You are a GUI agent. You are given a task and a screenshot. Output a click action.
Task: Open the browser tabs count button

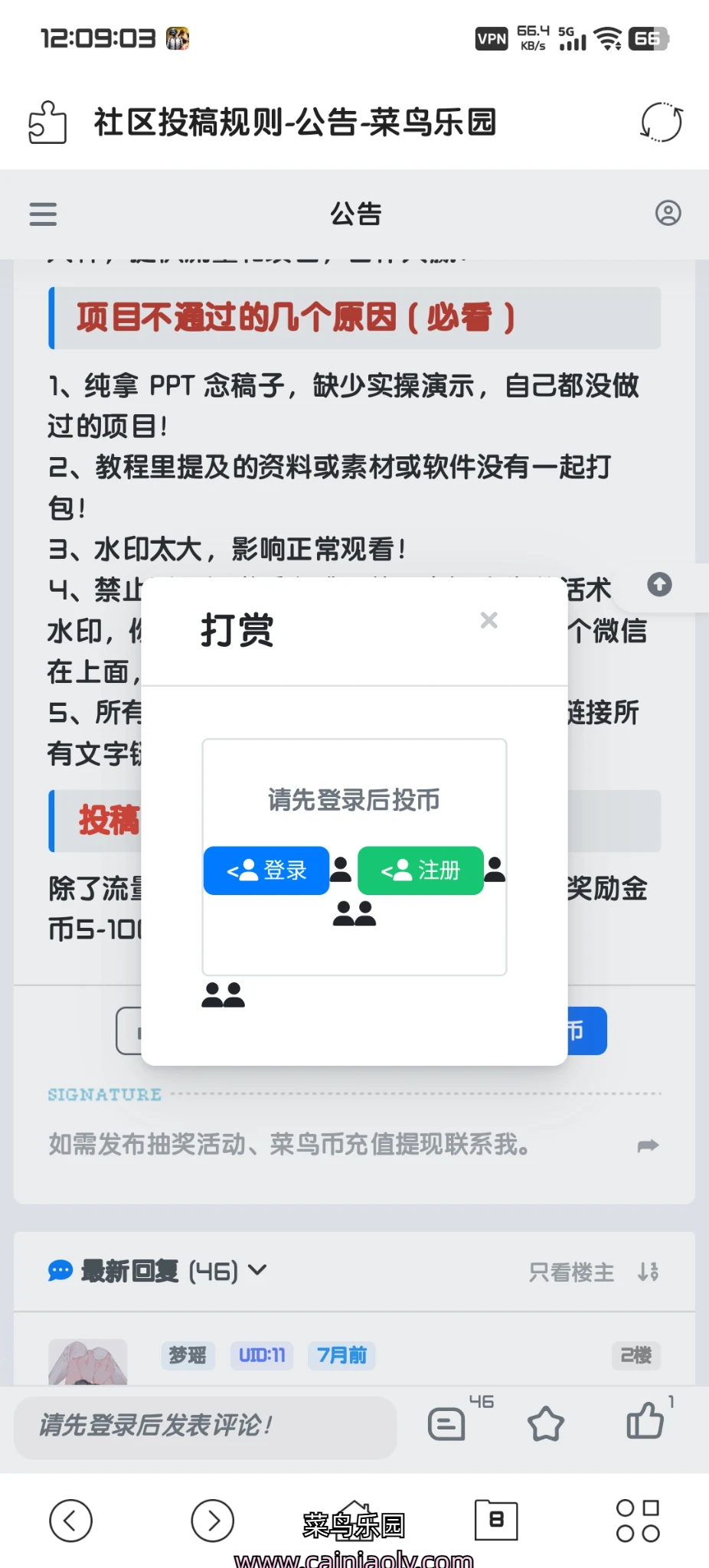point(495,1520)
